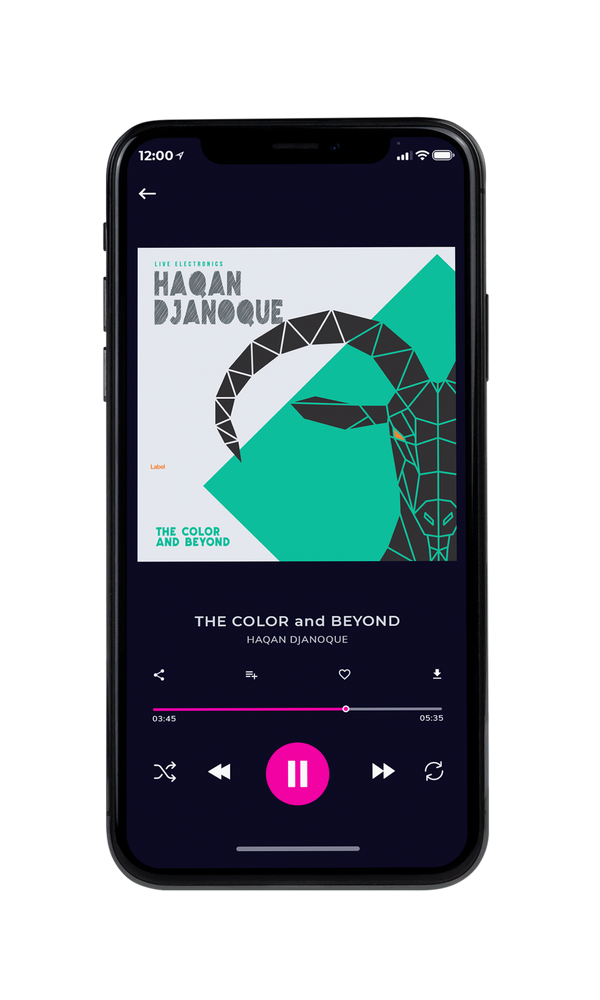Pause the song with the pink button
The height and width of the screenshot is (1000, 600).
coord(297,774)
